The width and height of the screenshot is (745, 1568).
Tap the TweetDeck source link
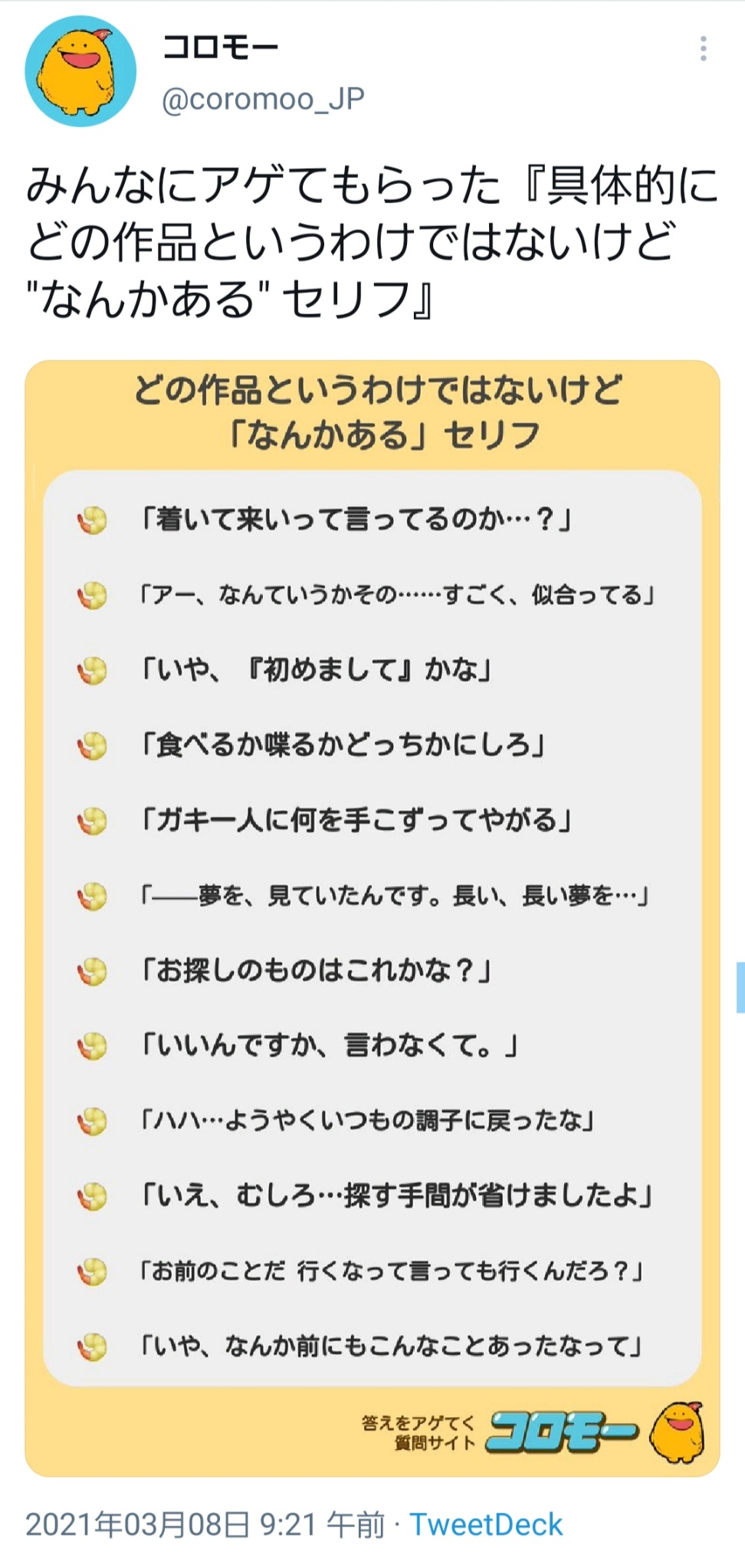(486, 1524)
